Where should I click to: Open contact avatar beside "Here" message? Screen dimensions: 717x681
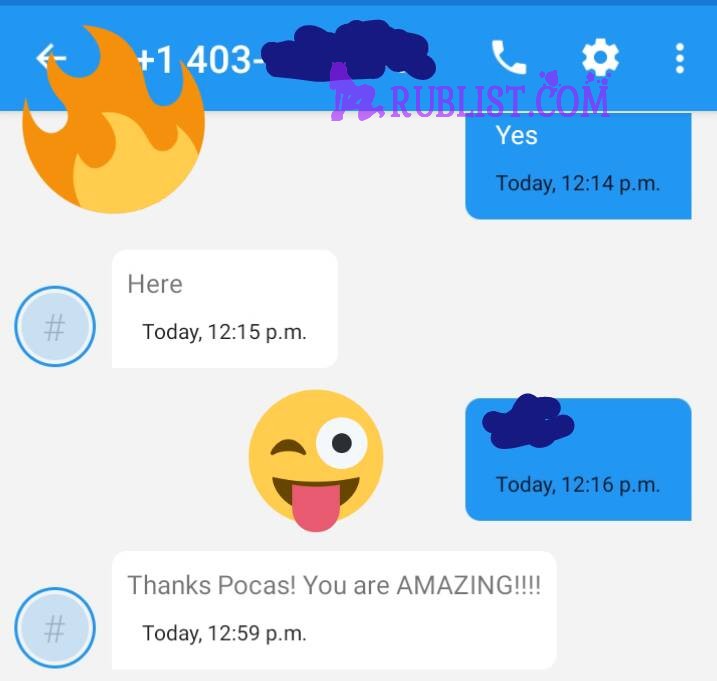click(55, 327)
